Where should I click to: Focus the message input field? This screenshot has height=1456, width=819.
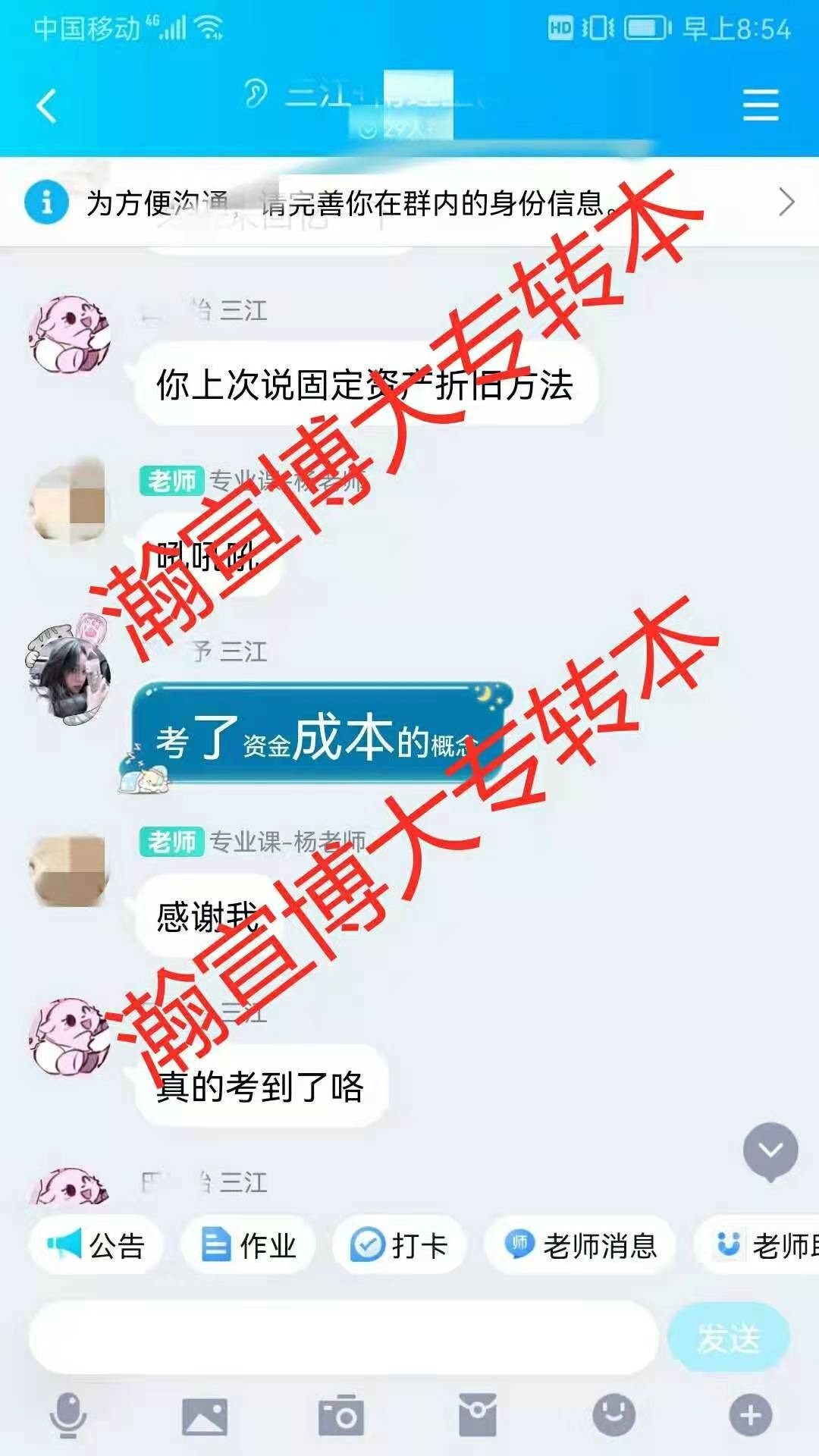(x=343, y=1338)
